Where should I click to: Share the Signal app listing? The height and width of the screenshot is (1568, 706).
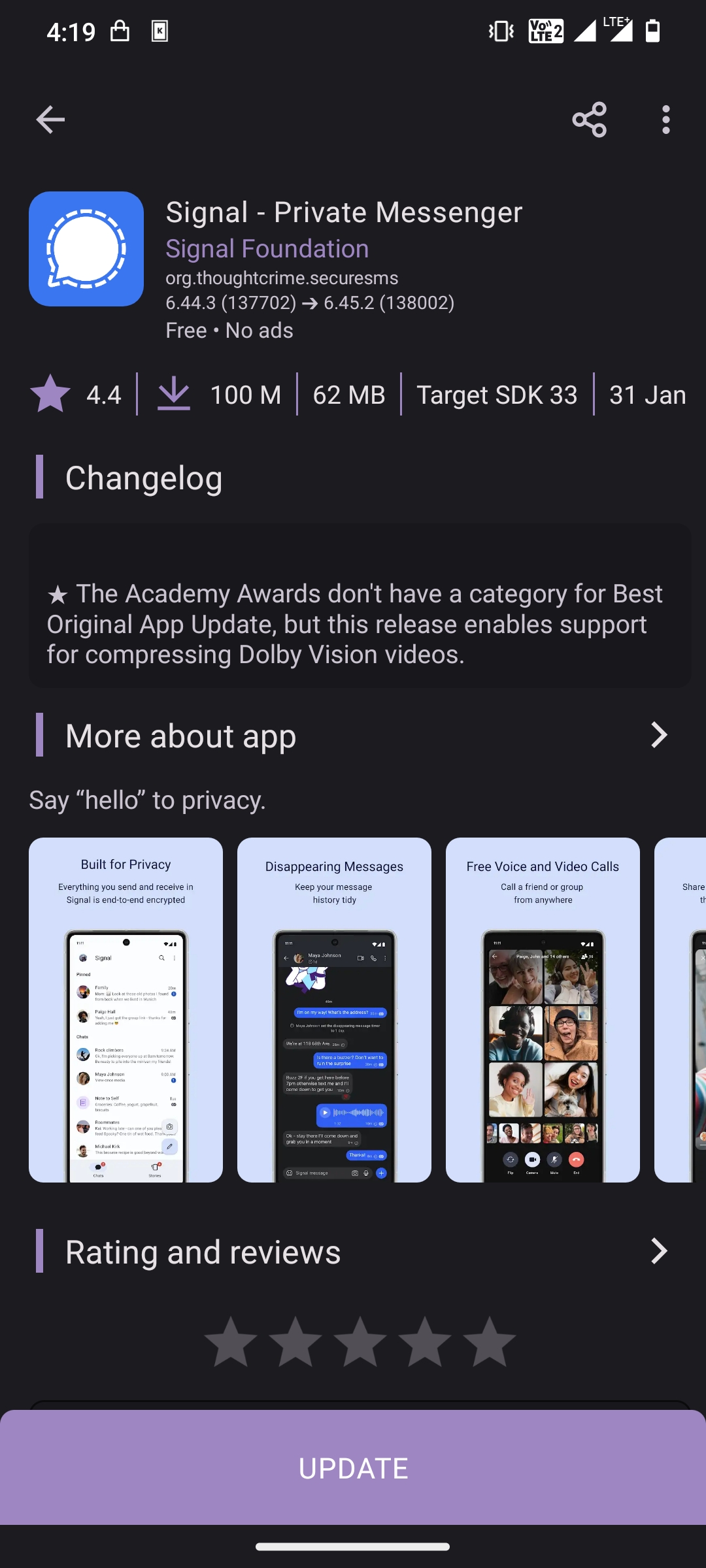click(589, 120)
